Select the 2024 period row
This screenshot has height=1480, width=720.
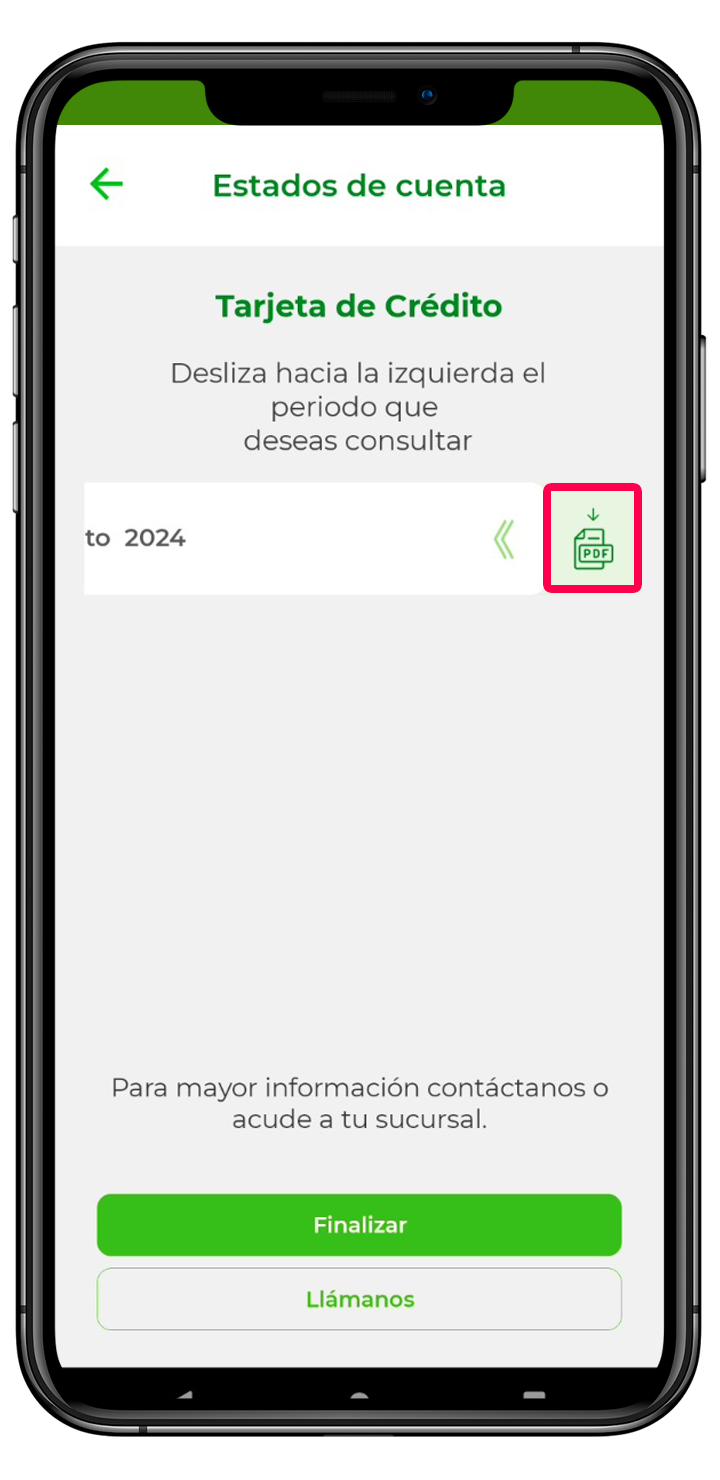[290, 539]
